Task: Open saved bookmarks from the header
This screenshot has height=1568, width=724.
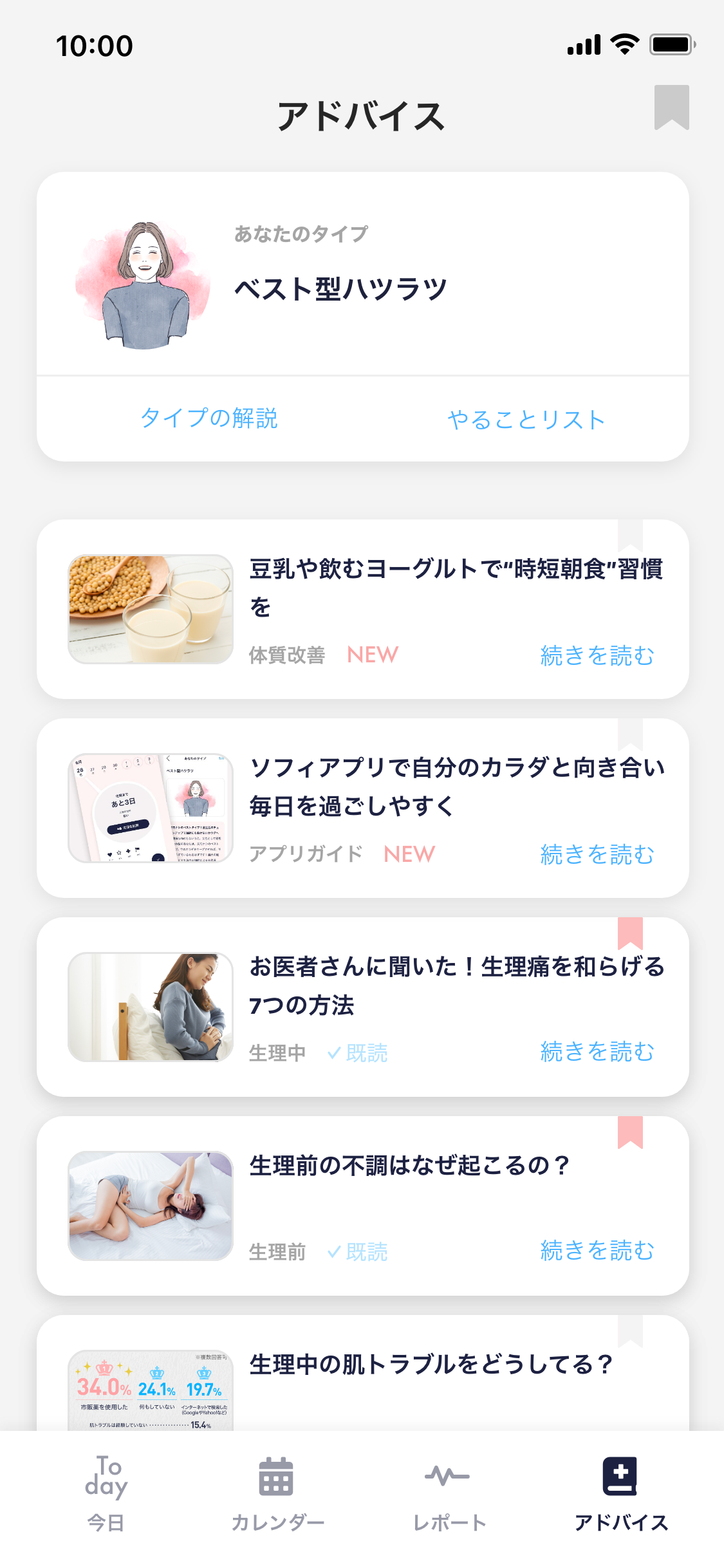Action: coord(671,107)
